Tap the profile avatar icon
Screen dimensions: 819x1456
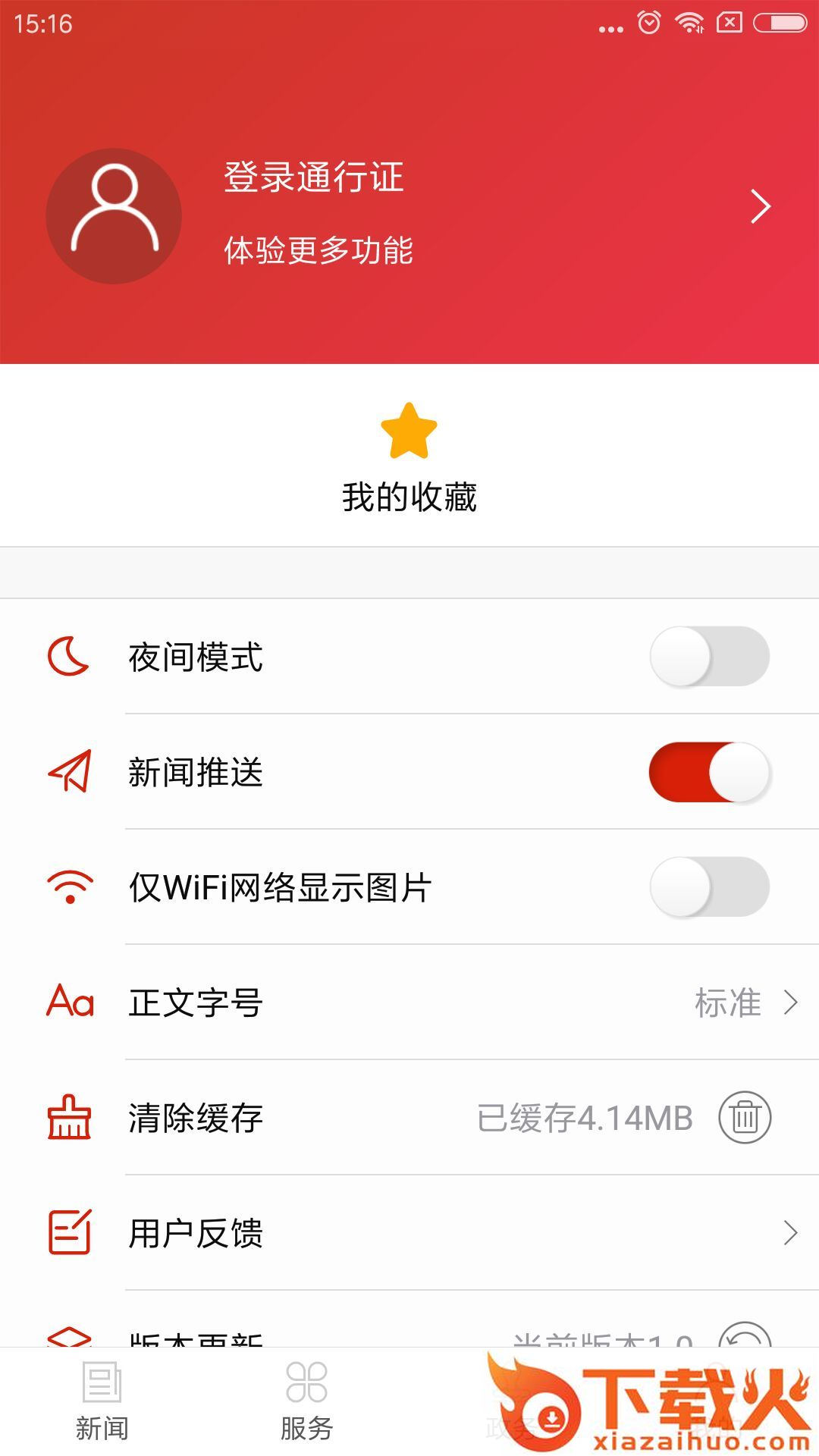pos(114,216)
